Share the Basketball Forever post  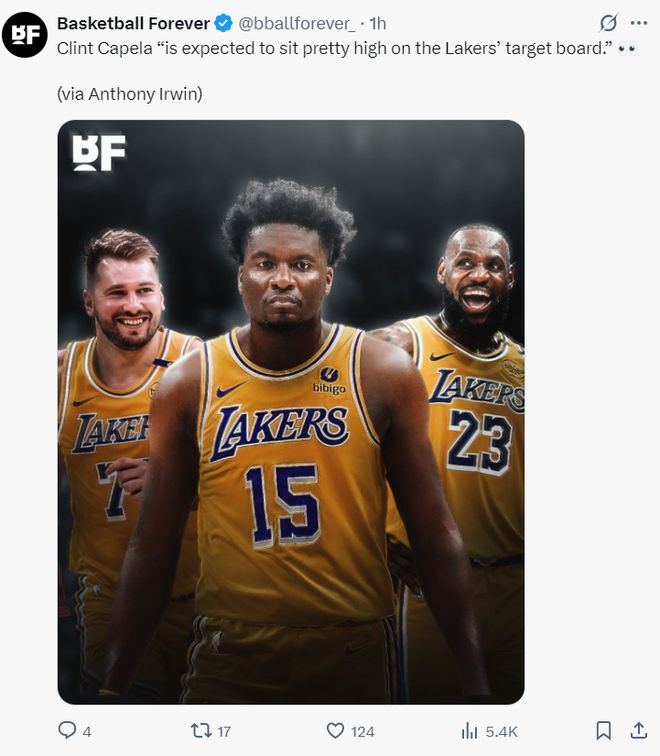pyautogui.click(x=638, y=731)
